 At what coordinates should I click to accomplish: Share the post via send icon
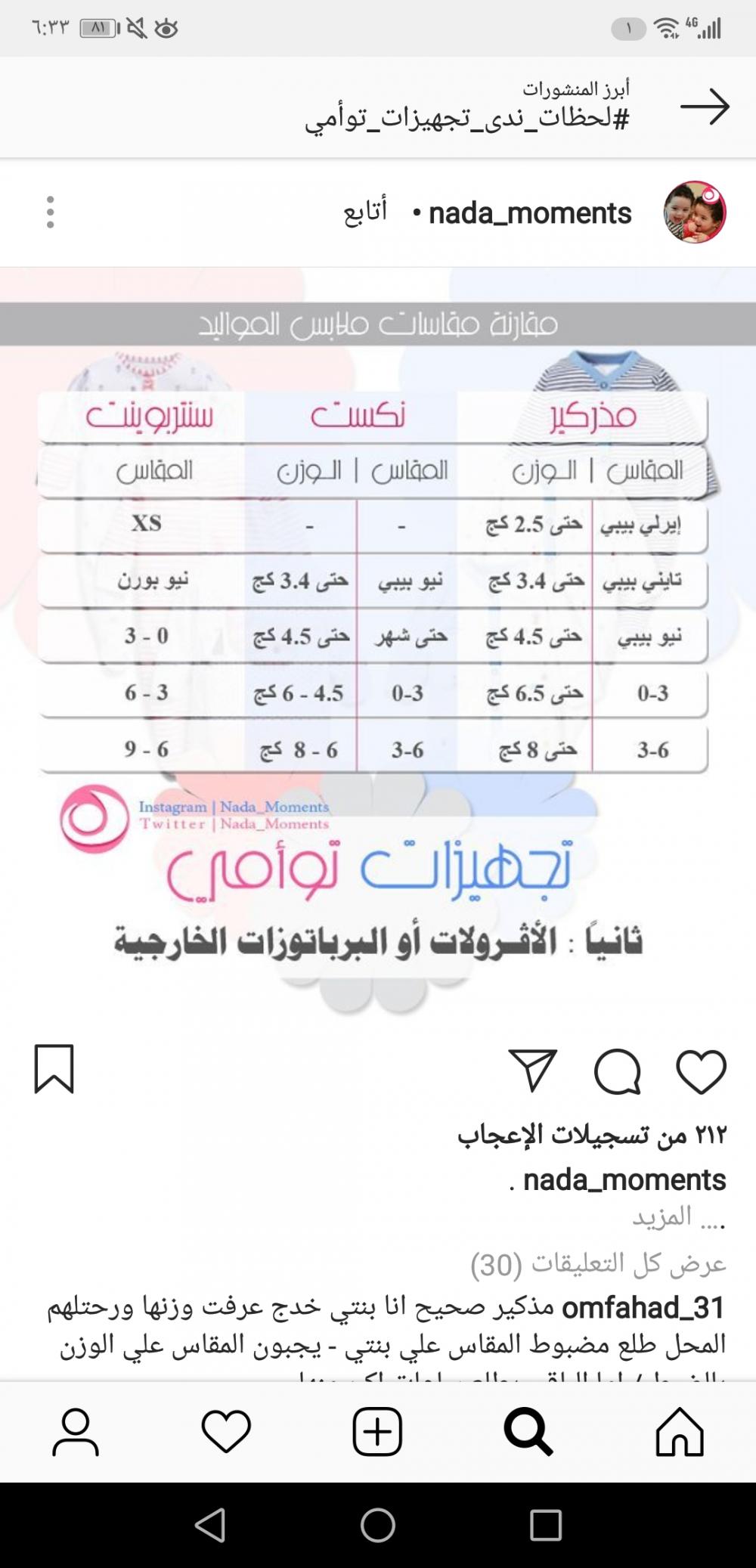[x=534, y=1071]
